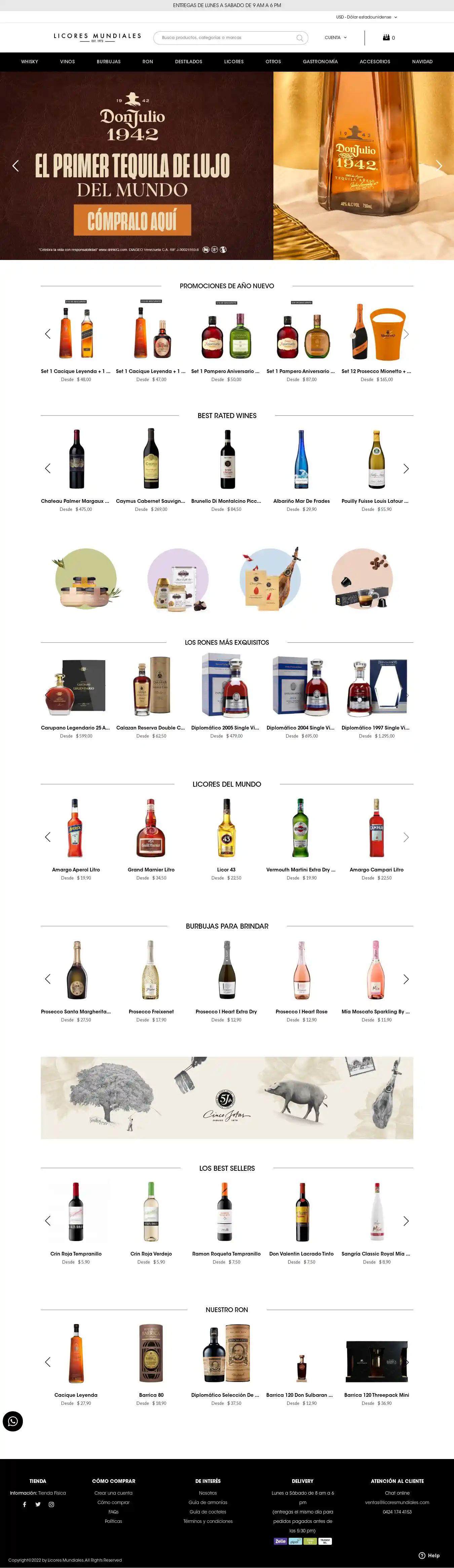Open the Gastronomía section

(x=320, y=62)
